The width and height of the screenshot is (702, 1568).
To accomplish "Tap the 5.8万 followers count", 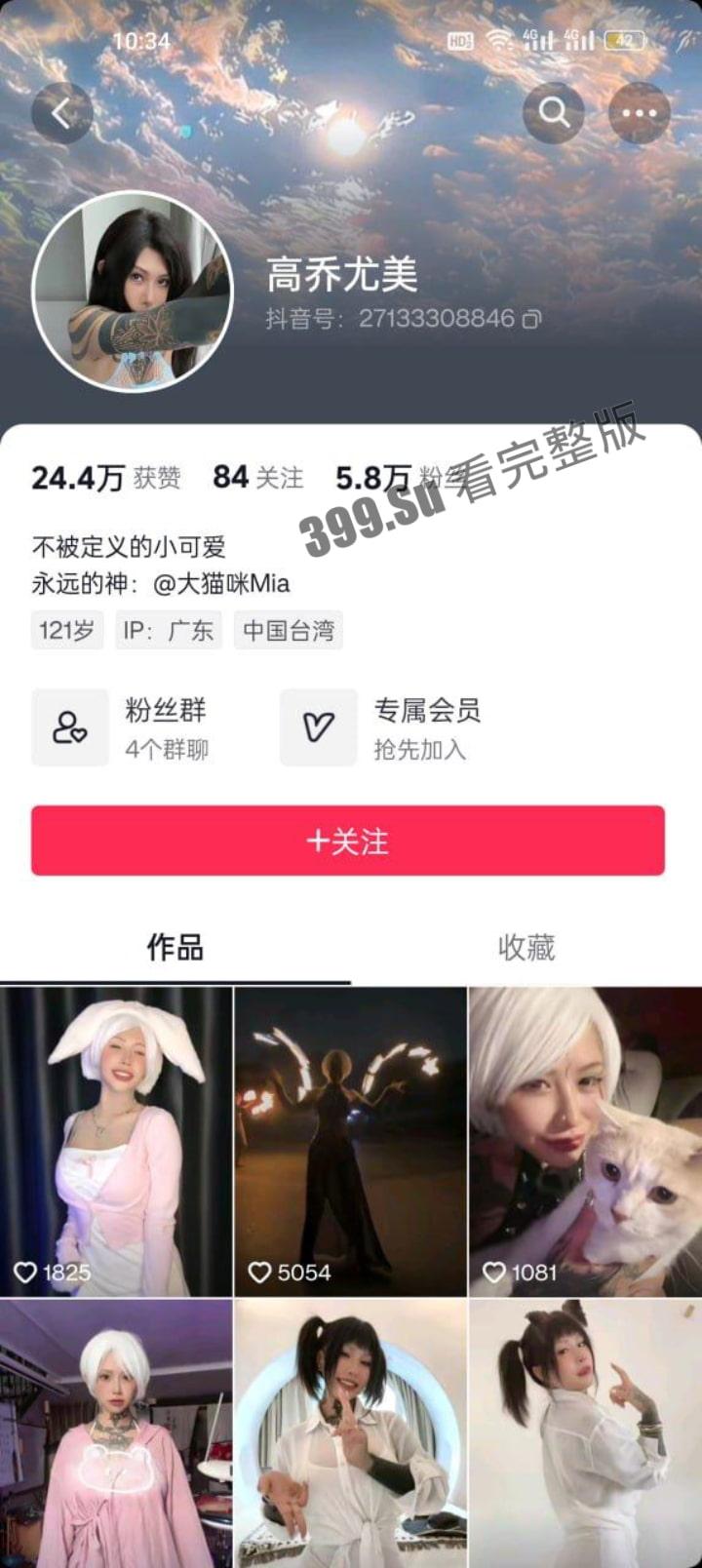I will click(x=371, y=476).
